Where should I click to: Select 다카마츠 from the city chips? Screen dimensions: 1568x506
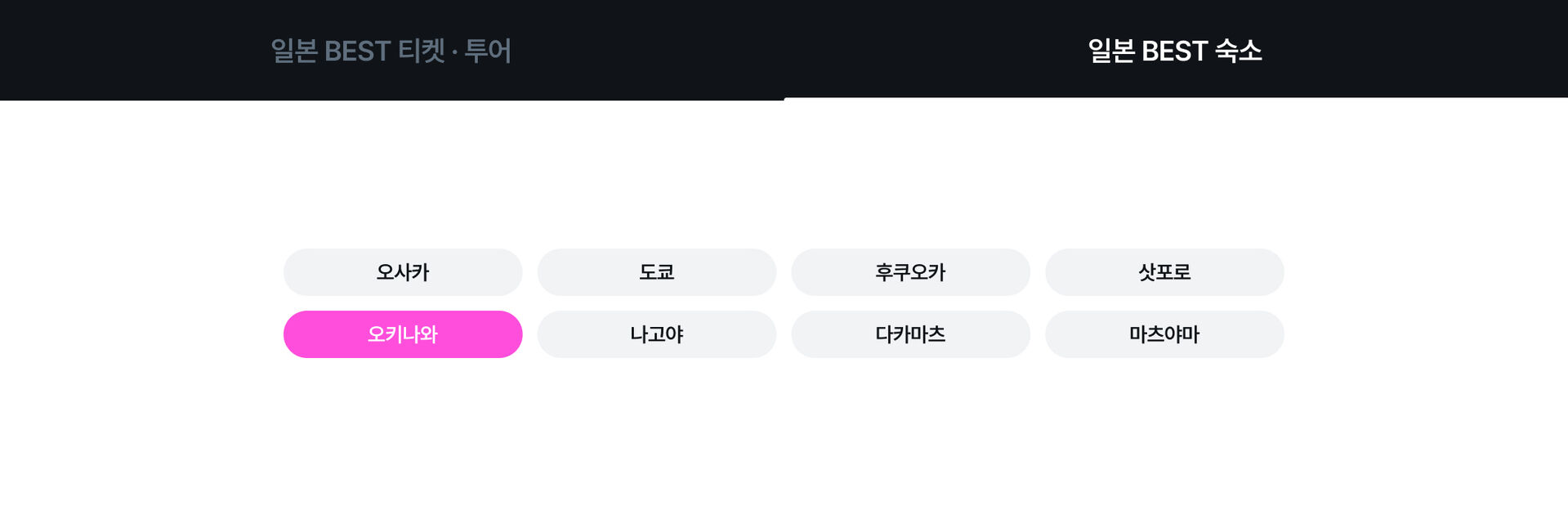click(x=910, y=334)
